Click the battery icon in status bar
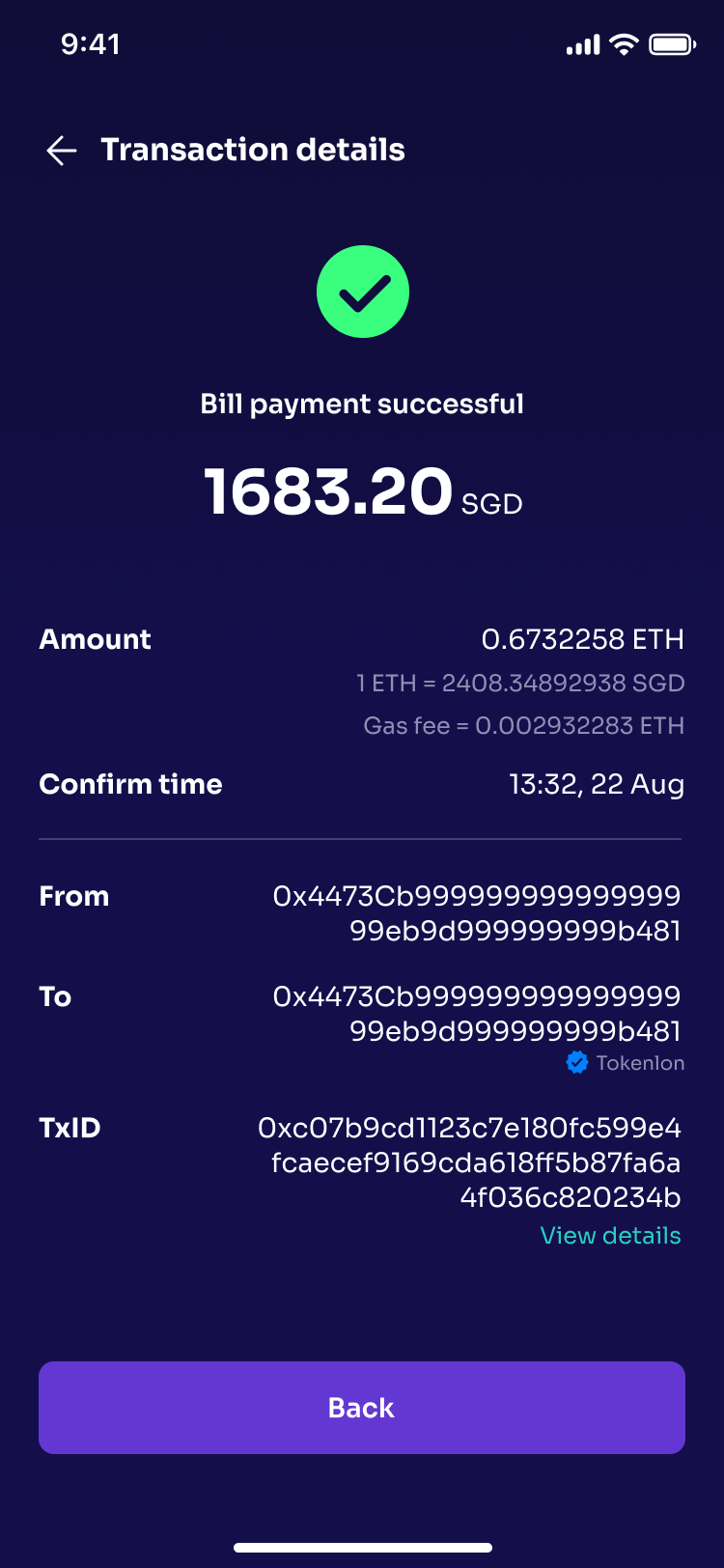The width and height of the screenshot is (724, 1568). 673,43
